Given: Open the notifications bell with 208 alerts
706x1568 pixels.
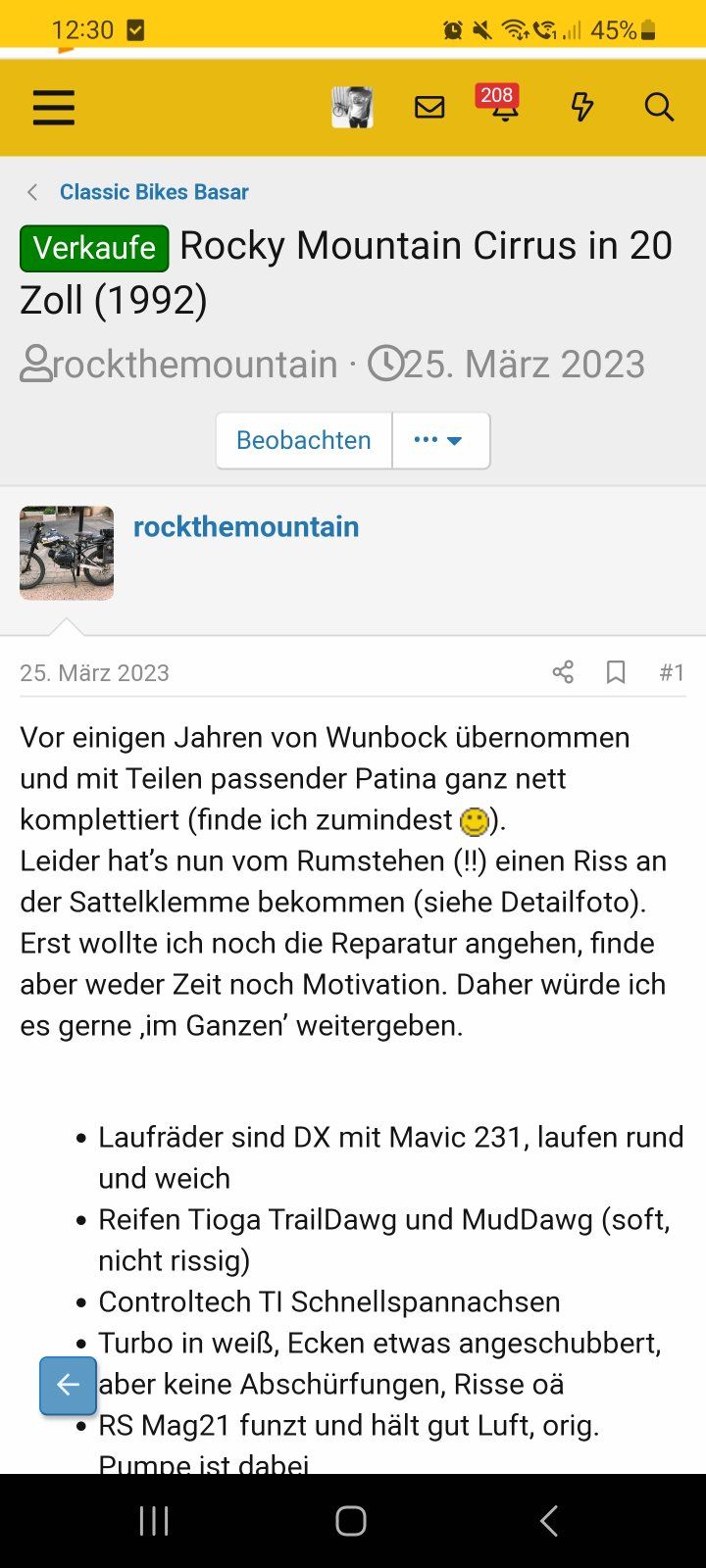Looking at the screenshot, I should (503, 106).
